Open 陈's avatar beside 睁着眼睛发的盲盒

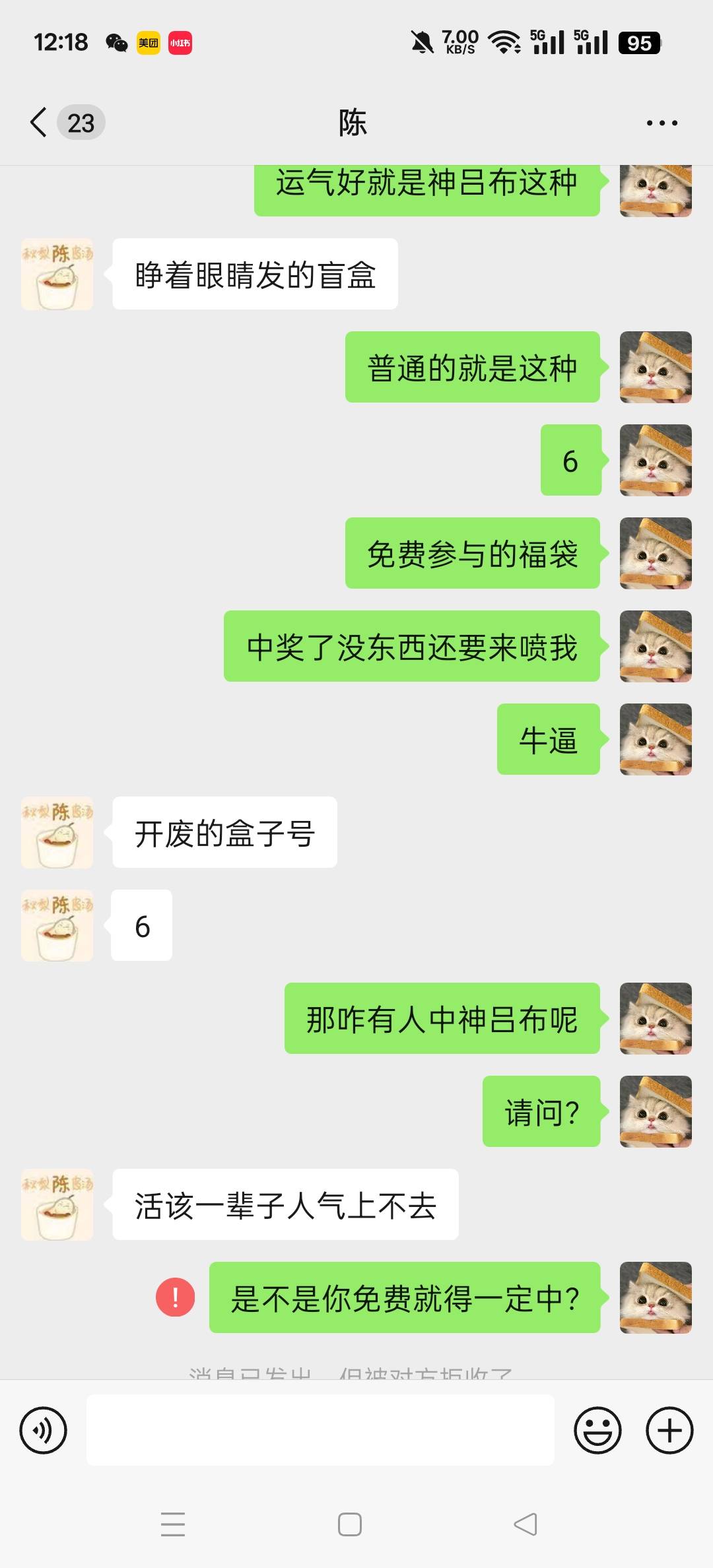57,274
